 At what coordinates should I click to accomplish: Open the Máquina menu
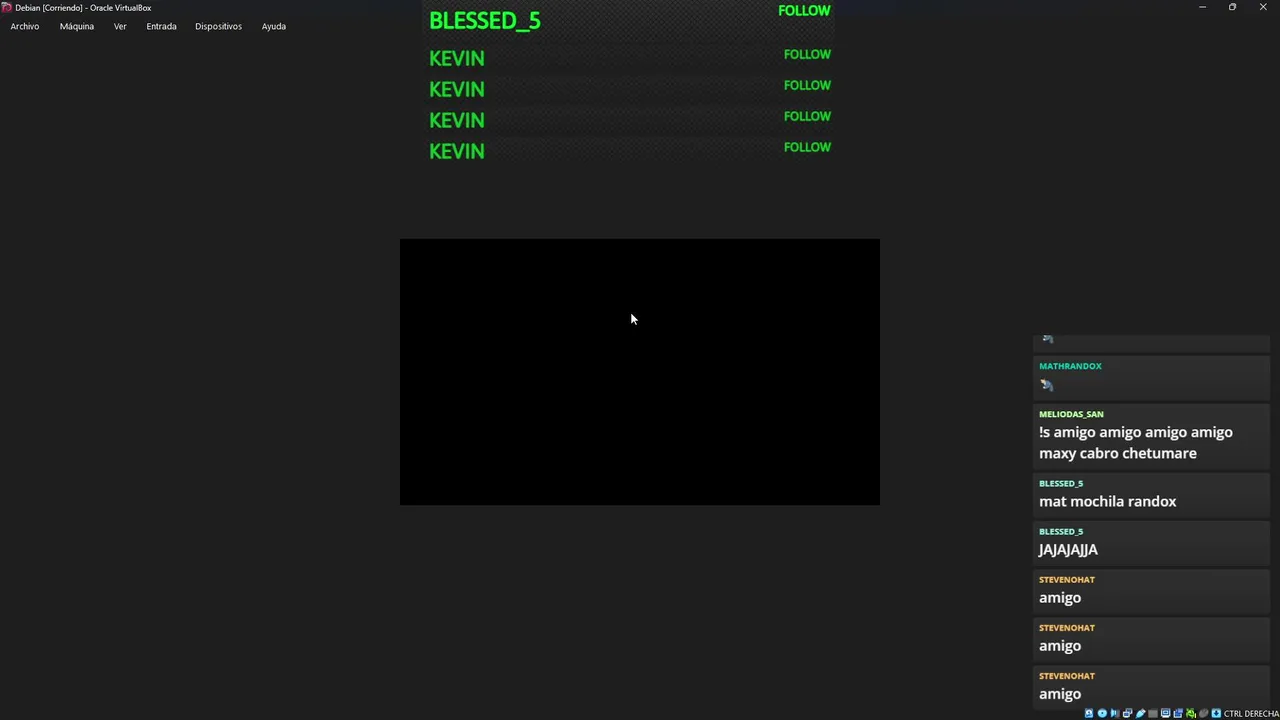(x=77, y=26)
